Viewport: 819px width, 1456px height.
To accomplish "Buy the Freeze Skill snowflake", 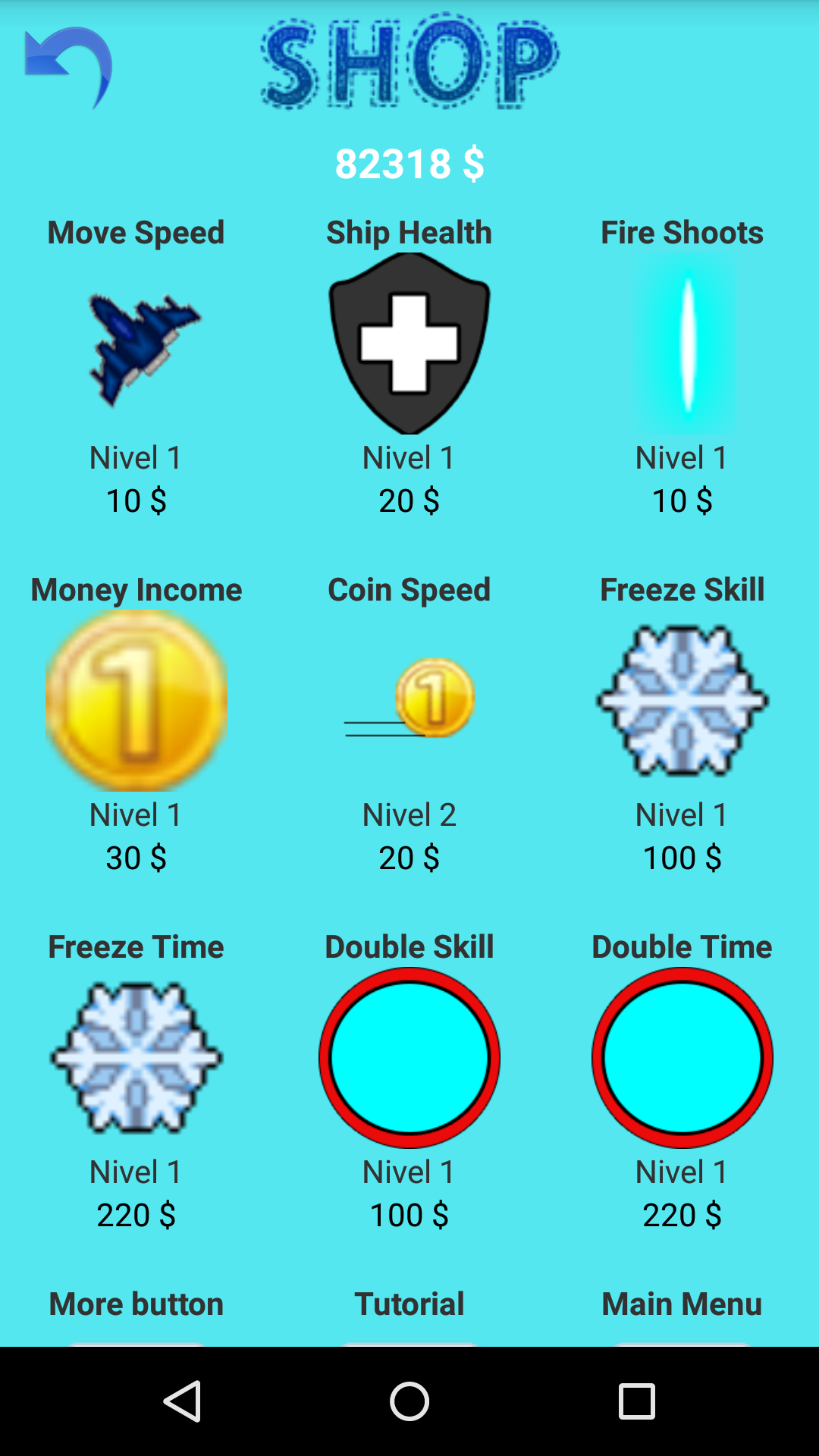I will (x=682, y=700).
